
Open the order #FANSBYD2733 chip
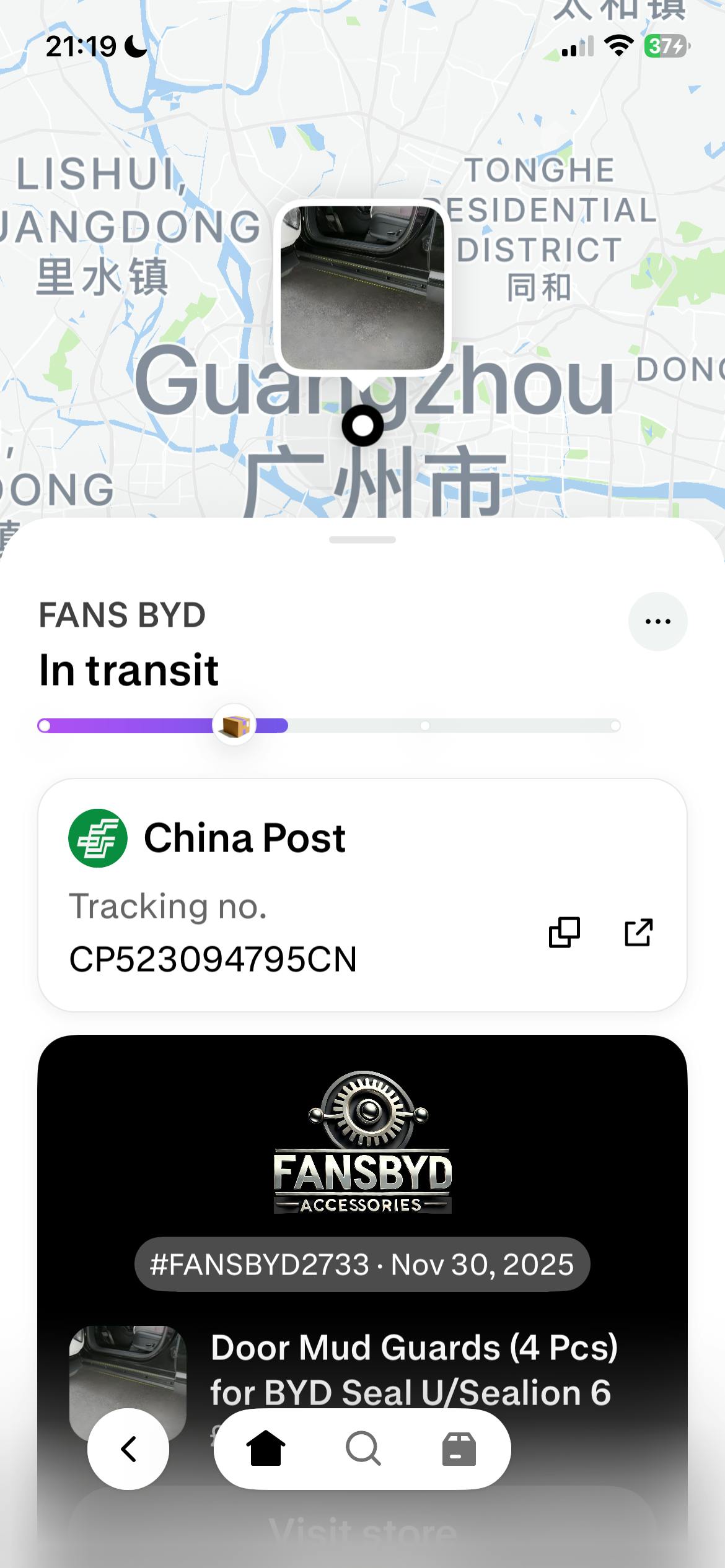[x=362, y=1264]
